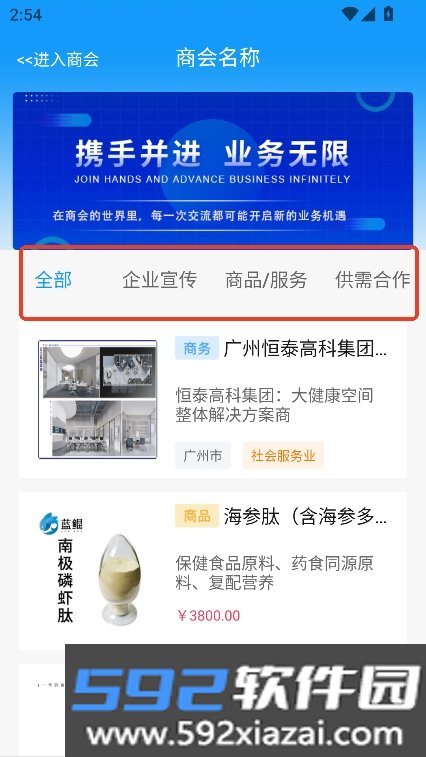
Task: Switch to the 企业宣传 tab
Action: pos(159,280)
